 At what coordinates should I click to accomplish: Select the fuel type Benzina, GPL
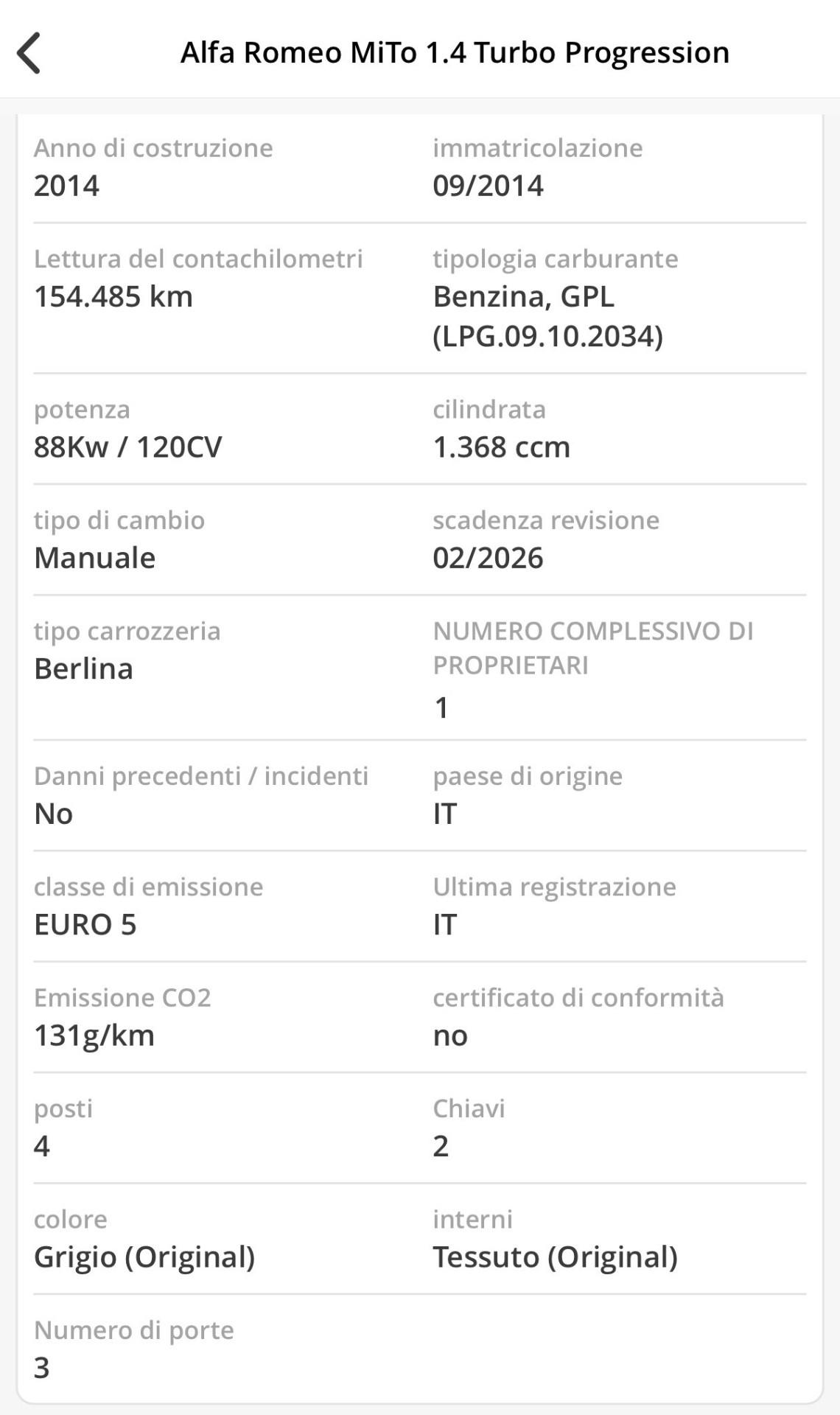525,298
